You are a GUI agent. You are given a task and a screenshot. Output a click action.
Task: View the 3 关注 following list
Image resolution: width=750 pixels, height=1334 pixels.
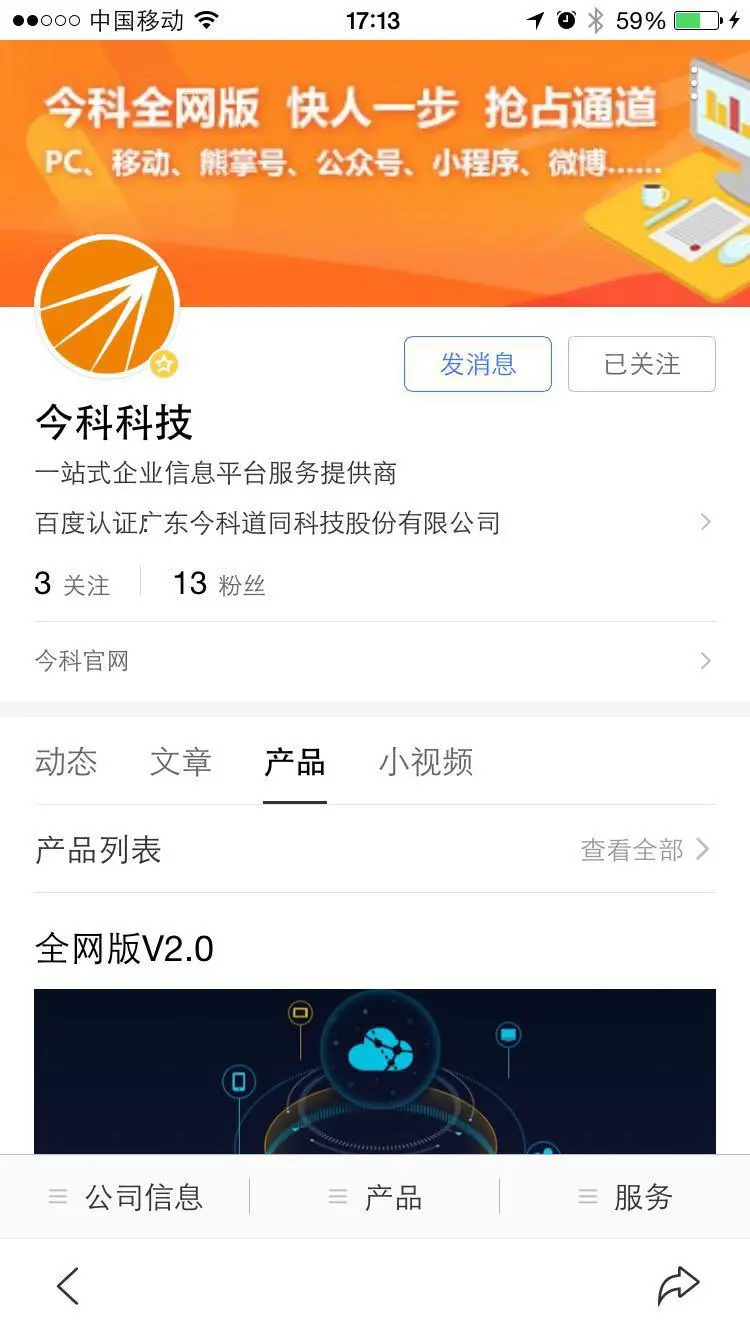pos(72,584)
